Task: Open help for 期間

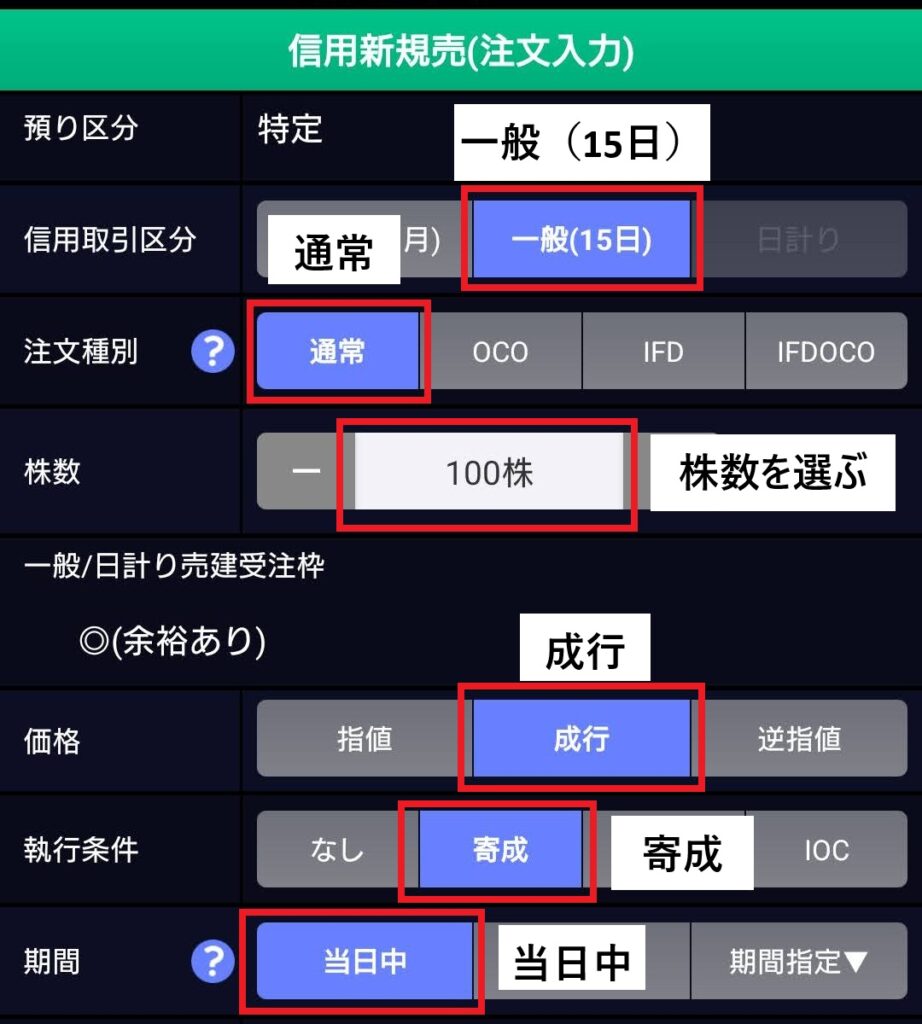Action: (x=212, y=962)
